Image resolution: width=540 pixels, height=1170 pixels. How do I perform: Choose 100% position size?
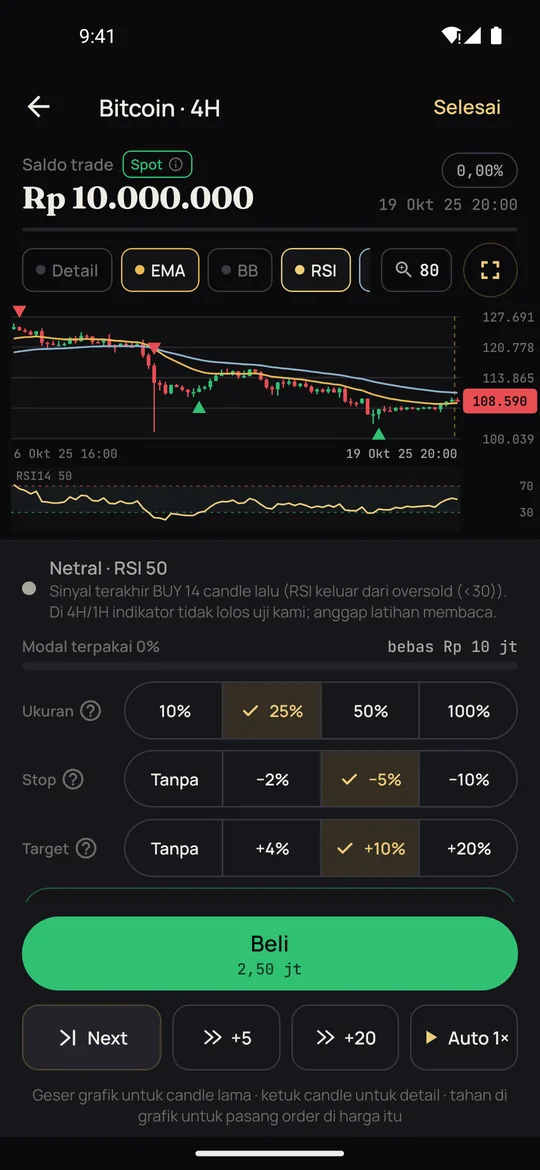point(468,711)
